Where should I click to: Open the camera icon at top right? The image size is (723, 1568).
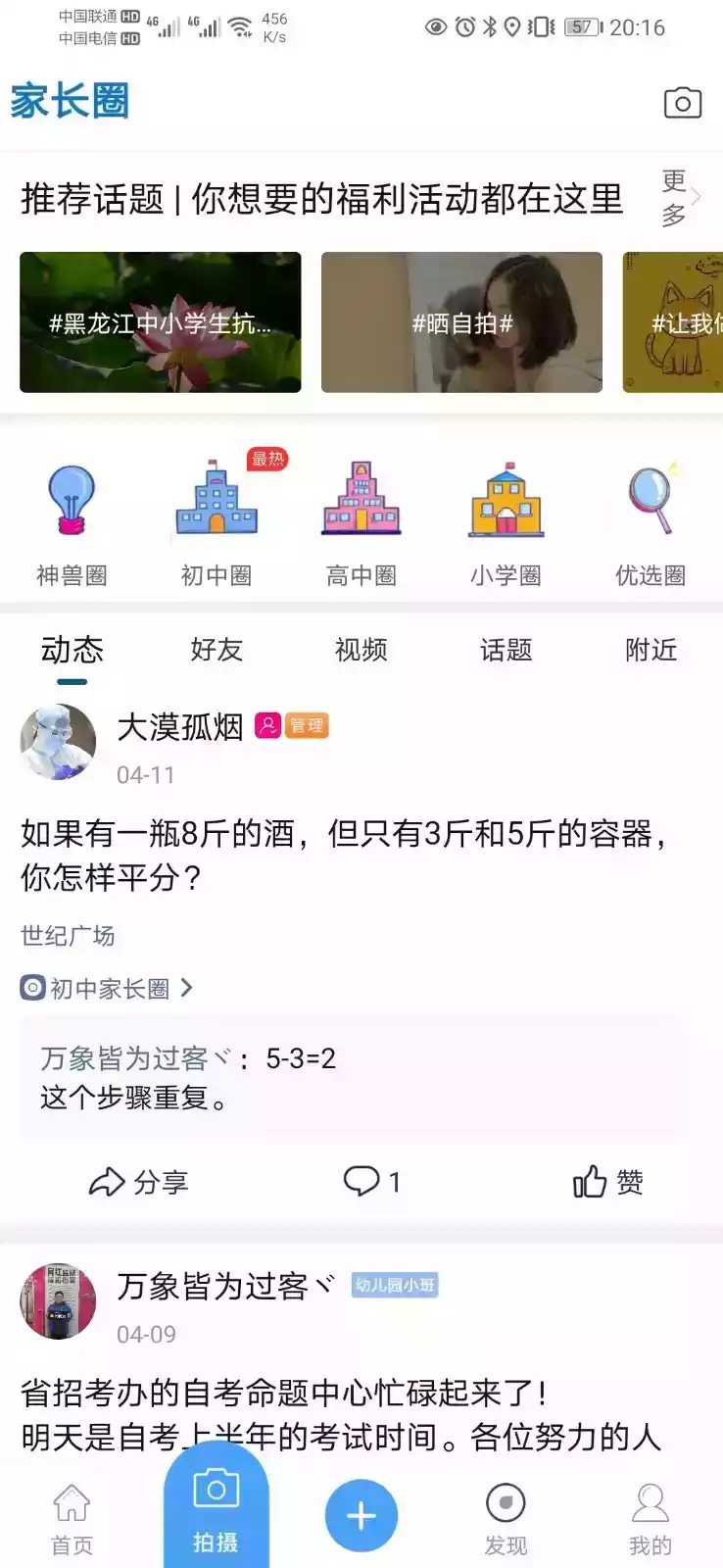point(684,103)
